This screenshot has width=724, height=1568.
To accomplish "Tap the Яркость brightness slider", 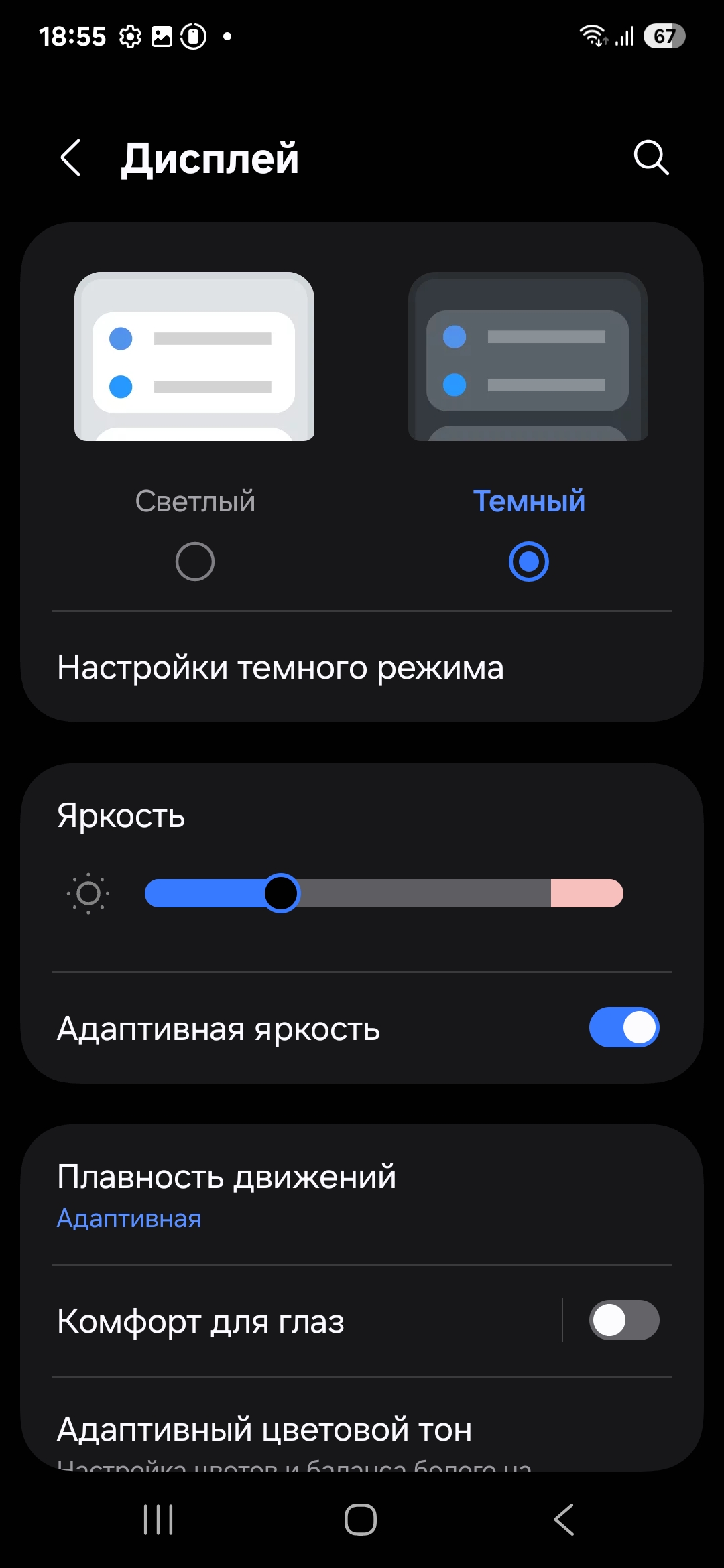I will [x=383, y=893].
